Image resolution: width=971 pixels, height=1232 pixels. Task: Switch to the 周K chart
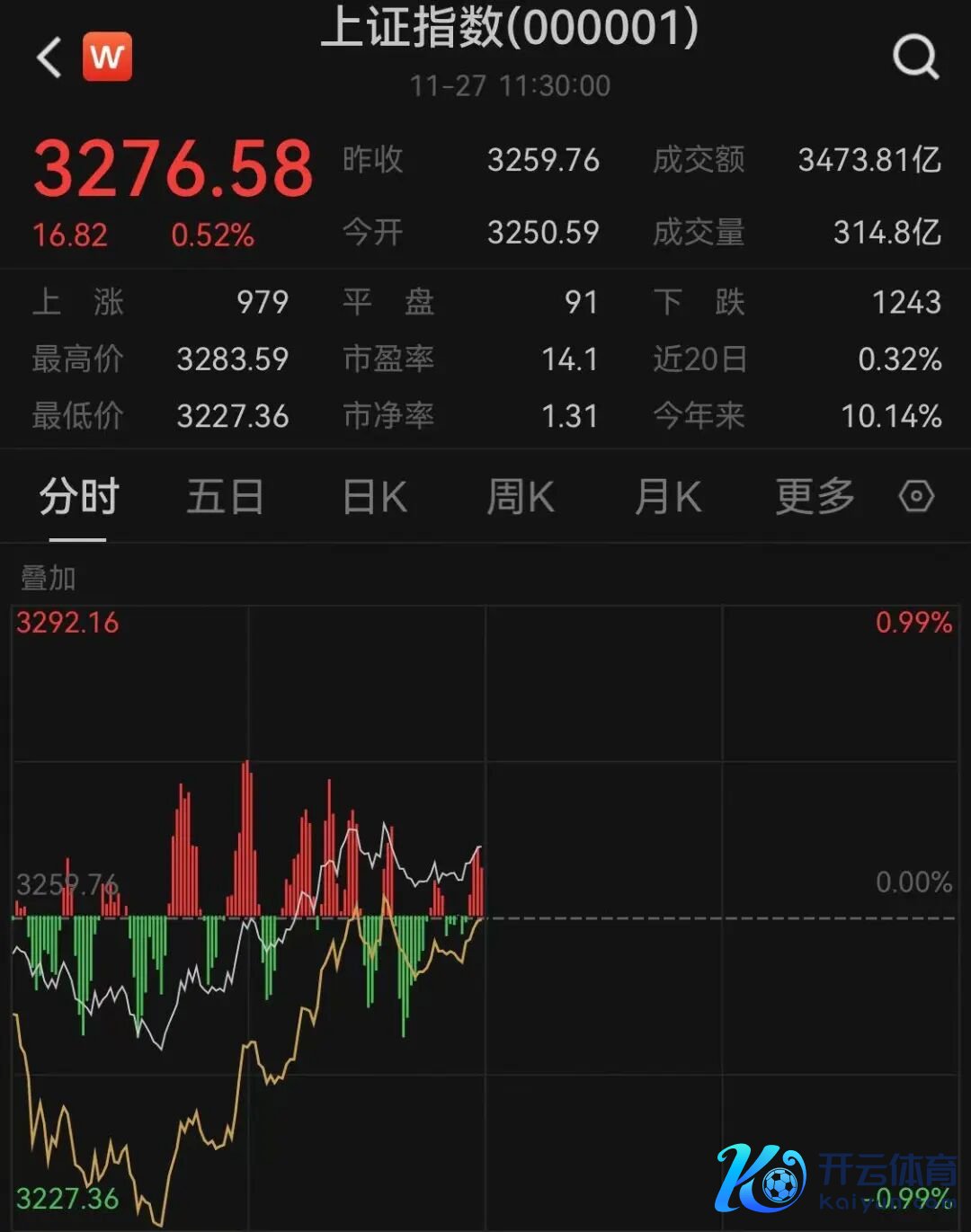520,497
